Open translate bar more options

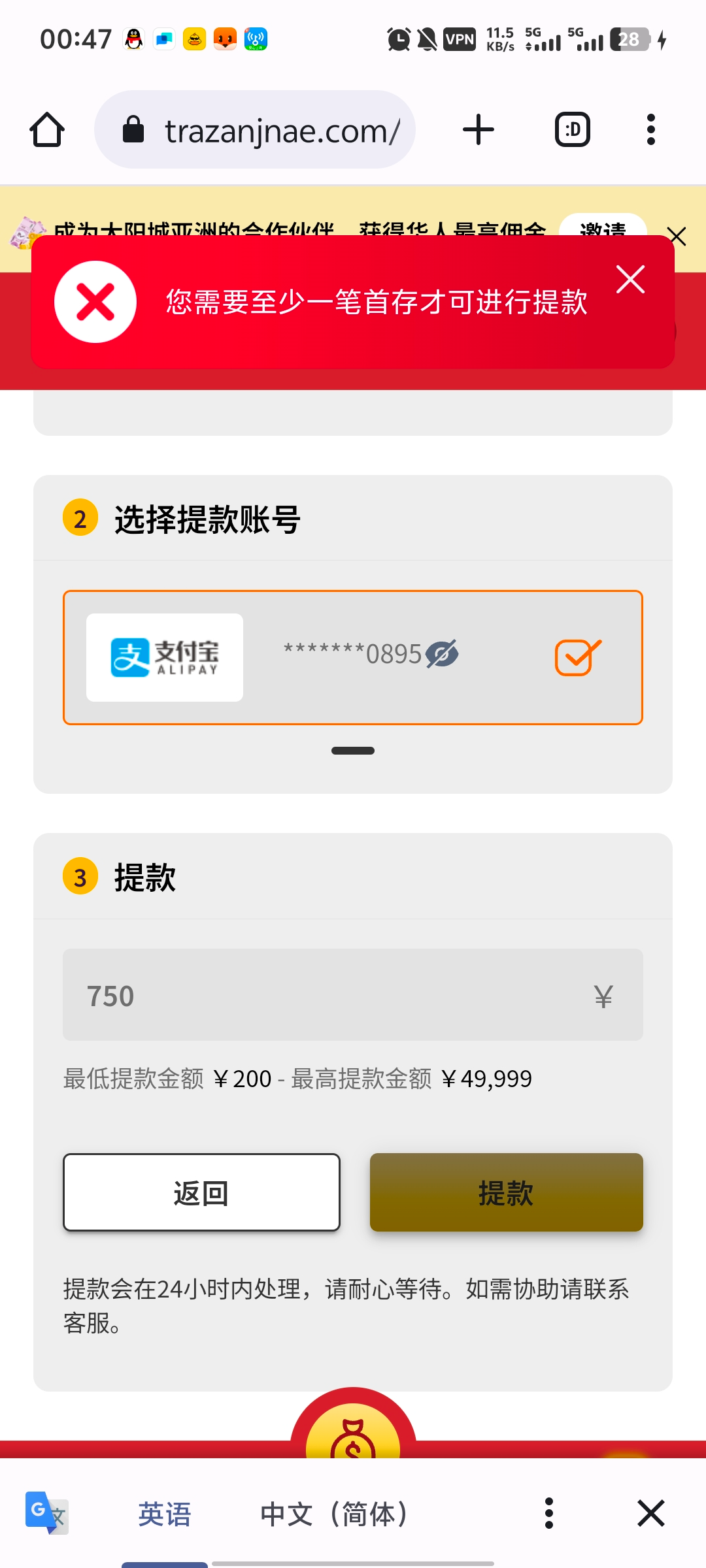pos(548,1514)
